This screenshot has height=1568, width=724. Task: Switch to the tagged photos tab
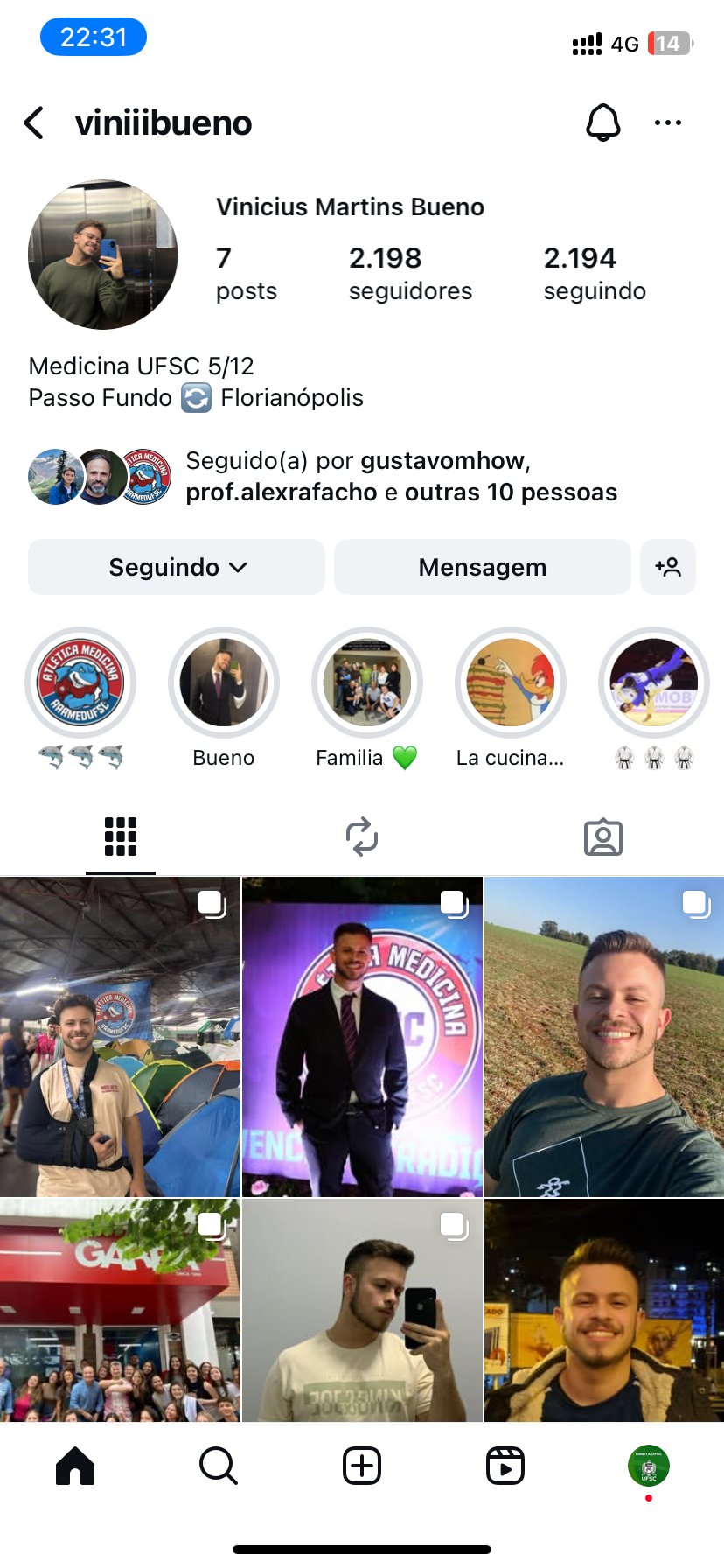pos(603,836)
